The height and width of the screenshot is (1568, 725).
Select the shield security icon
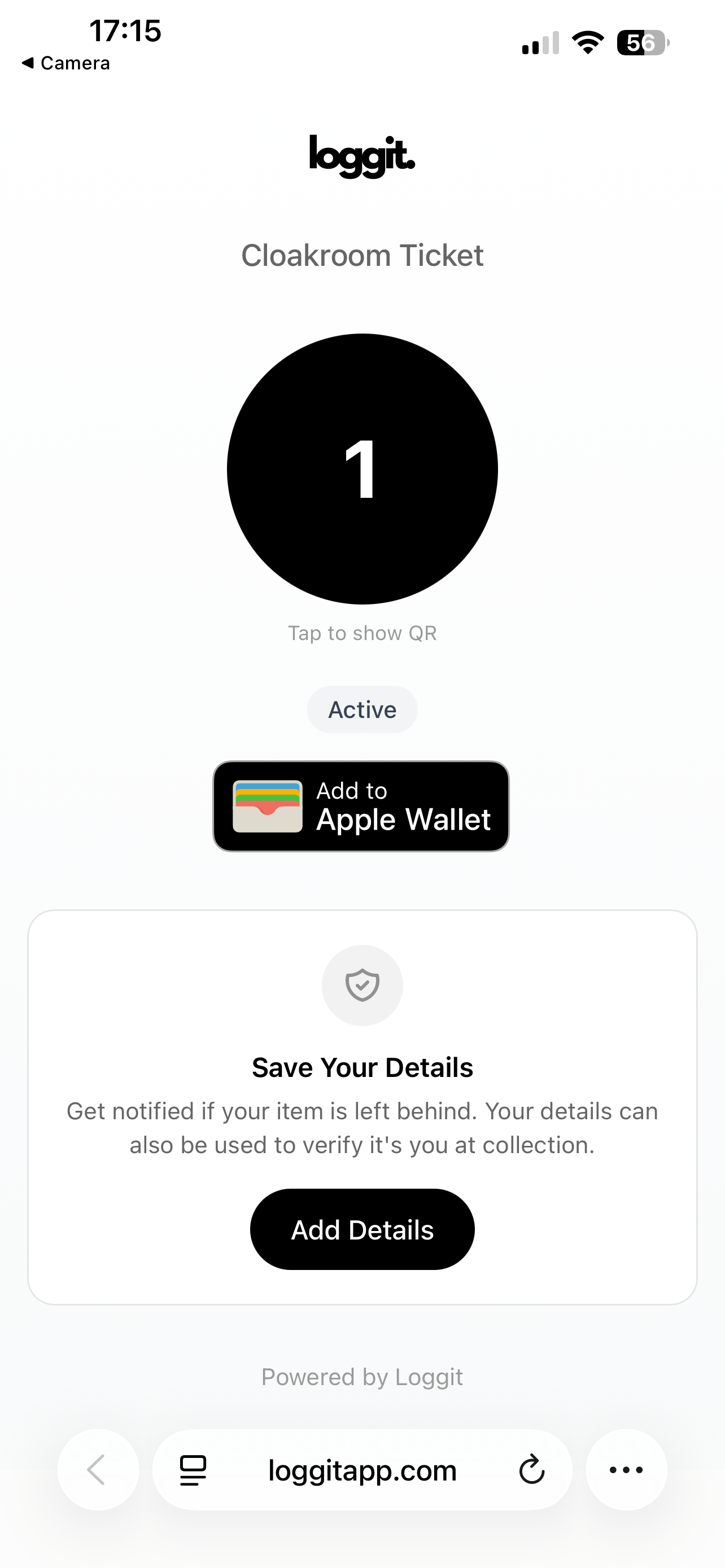click(362, 986)
